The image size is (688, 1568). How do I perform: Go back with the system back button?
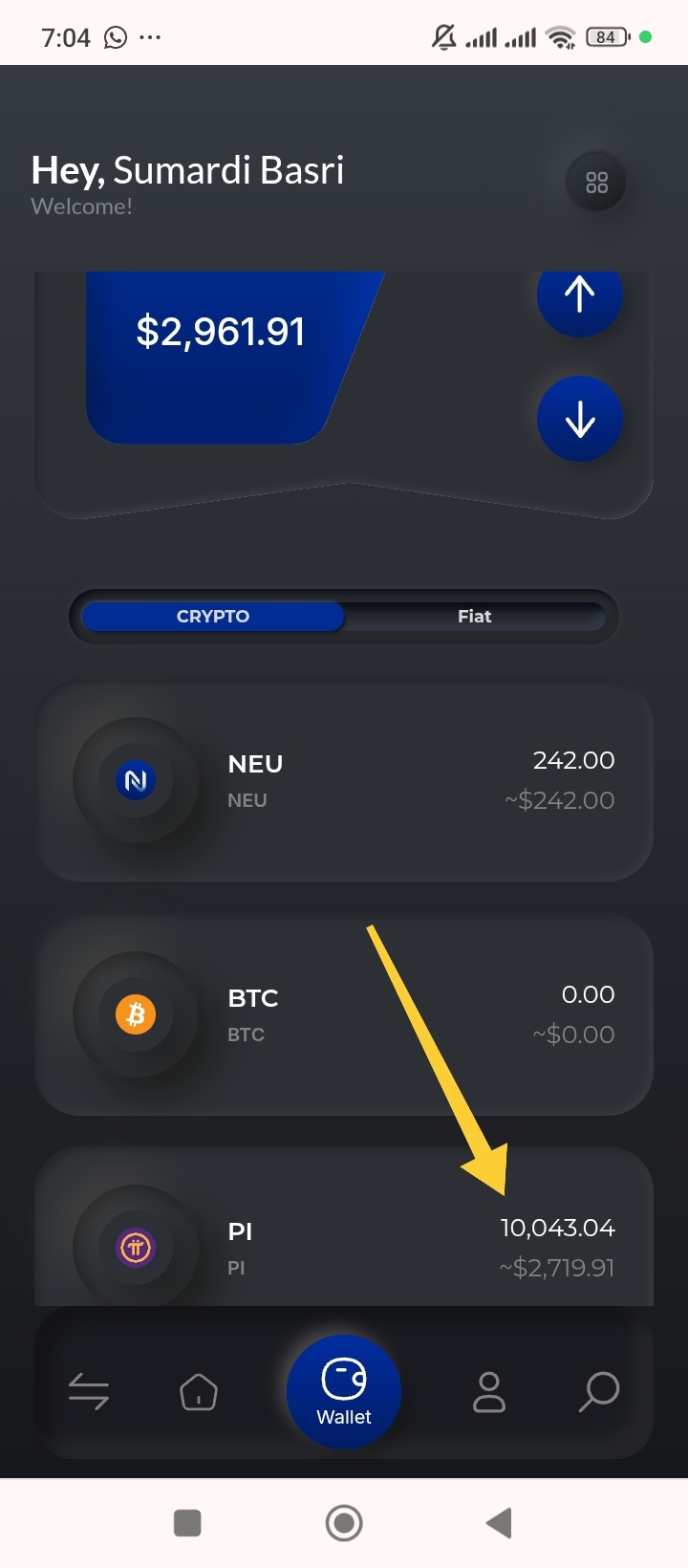499,1523
